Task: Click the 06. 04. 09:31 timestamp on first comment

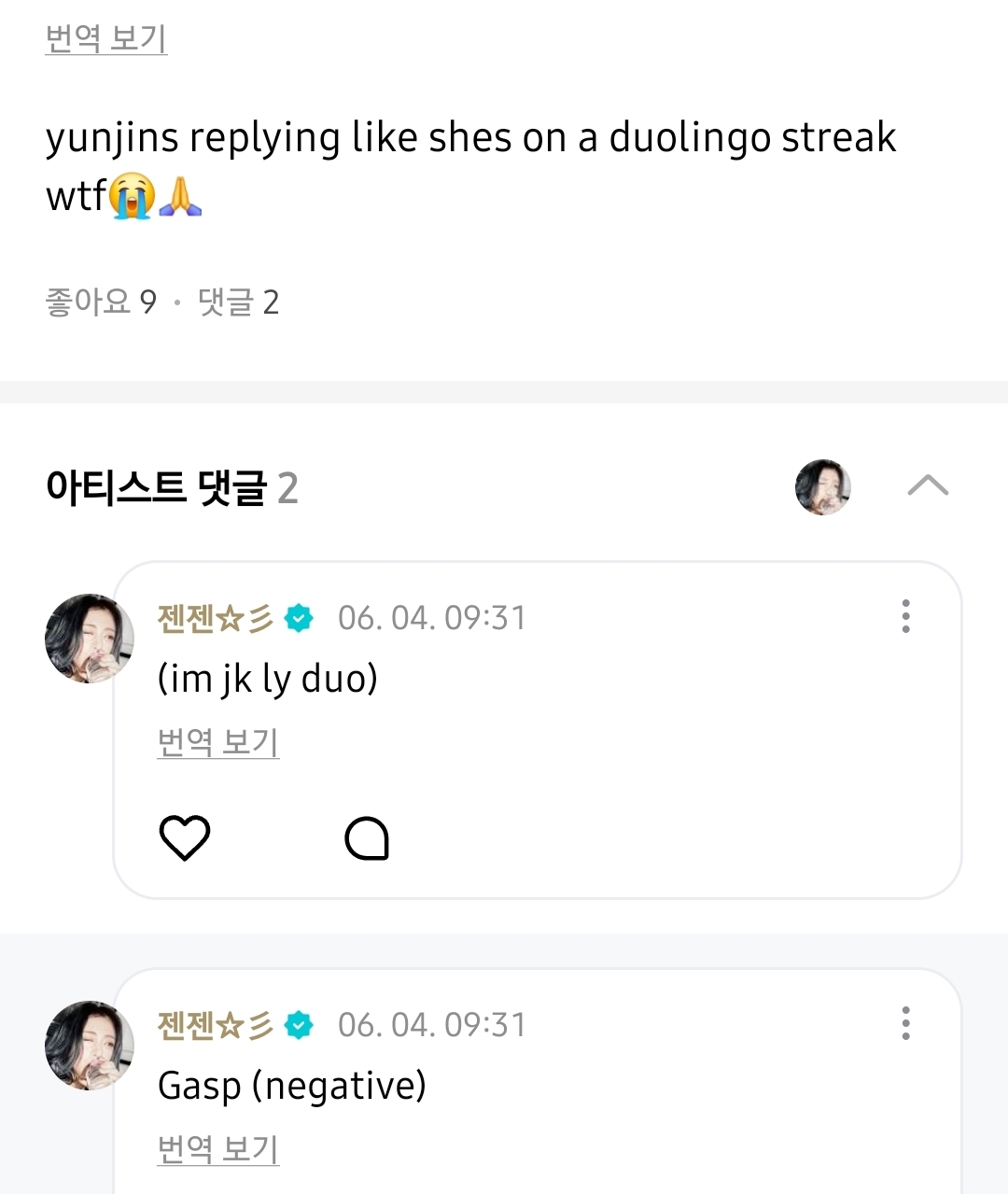Action: click(x=432, y=617)
